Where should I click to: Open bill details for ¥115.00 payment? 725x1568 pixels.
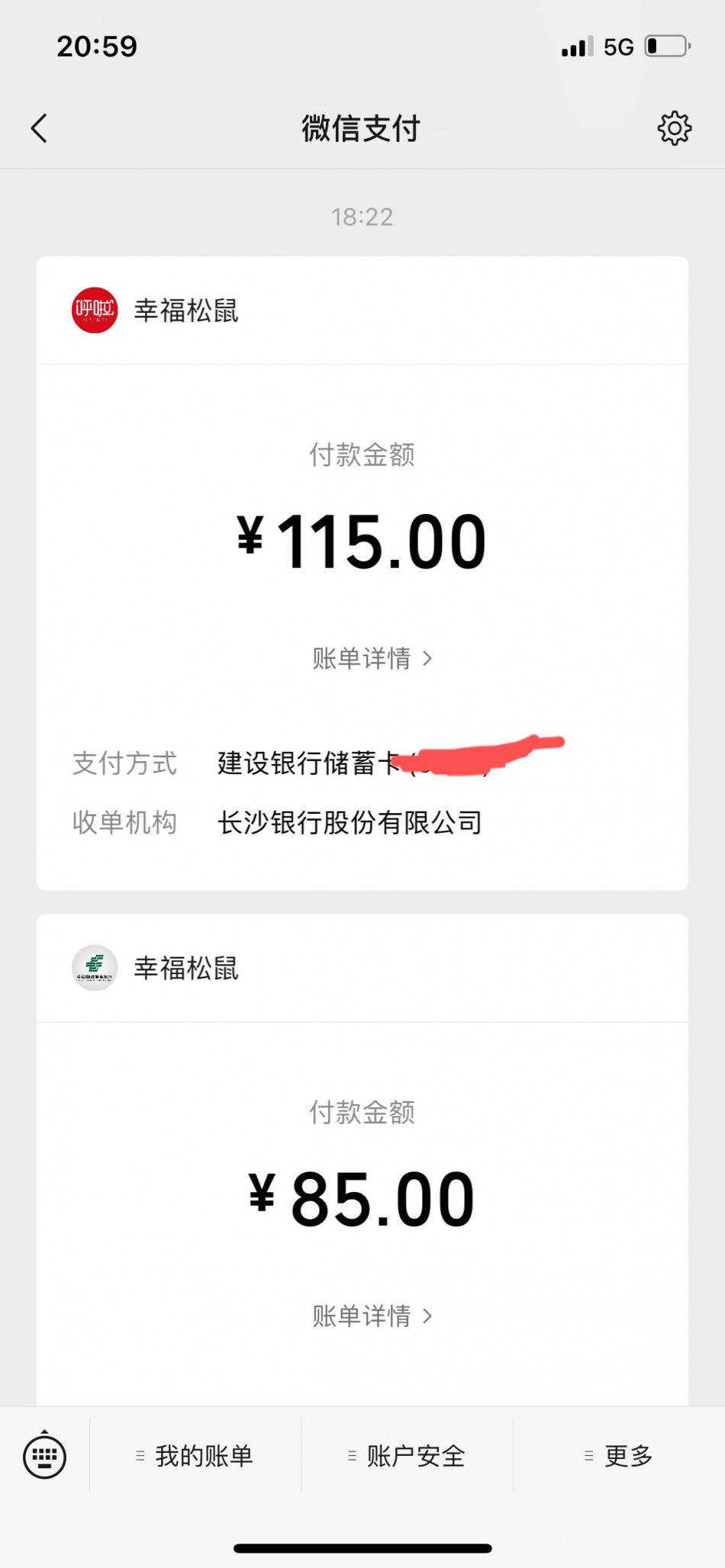372,658
